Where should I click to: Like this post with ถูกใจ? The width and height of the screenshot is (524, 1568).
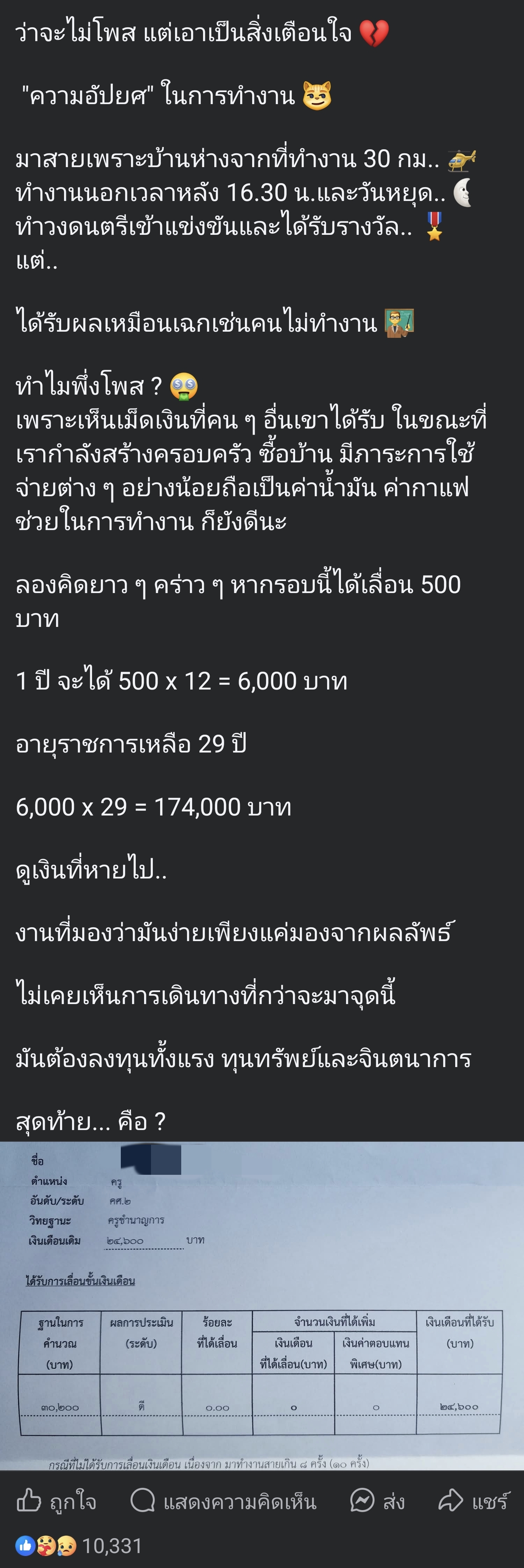(x=56, y=1502)
